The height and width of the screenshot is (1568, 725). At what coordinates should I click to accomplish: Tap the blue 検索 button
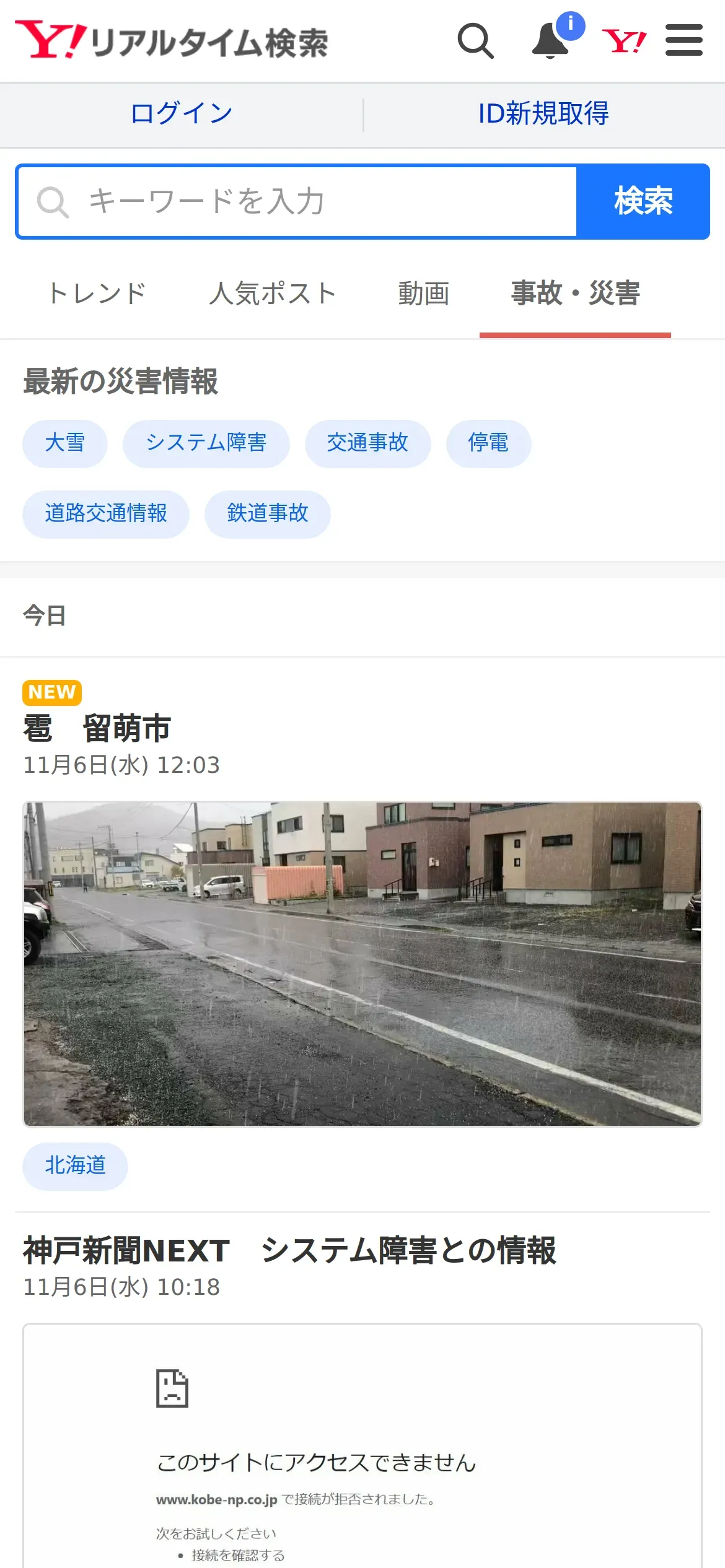643,202
